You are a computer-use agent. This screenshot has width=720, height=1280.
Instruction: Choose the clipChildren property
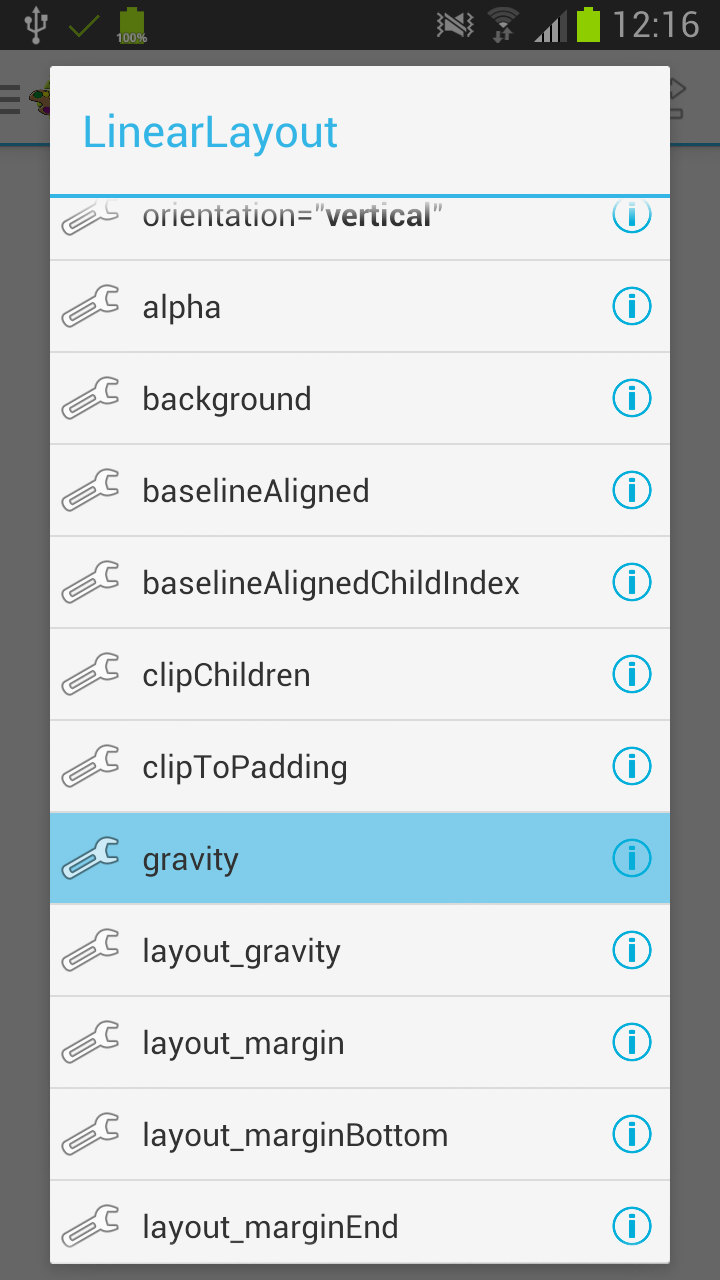coord(360,674)
